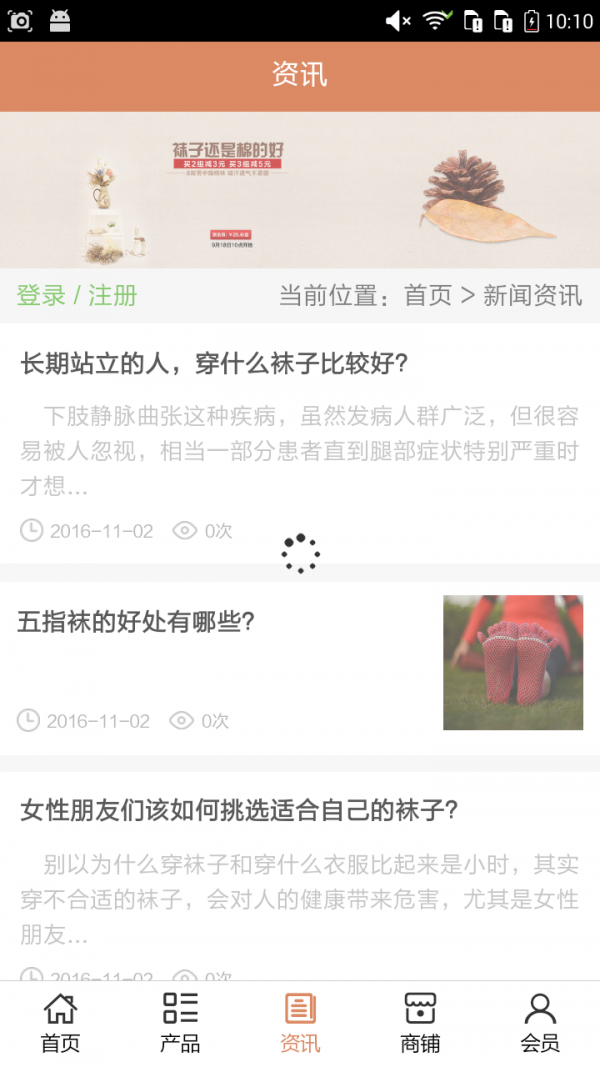
Task: Open article 长期站立的人，穿什么袜子比较好?
Action: (214, 364)
